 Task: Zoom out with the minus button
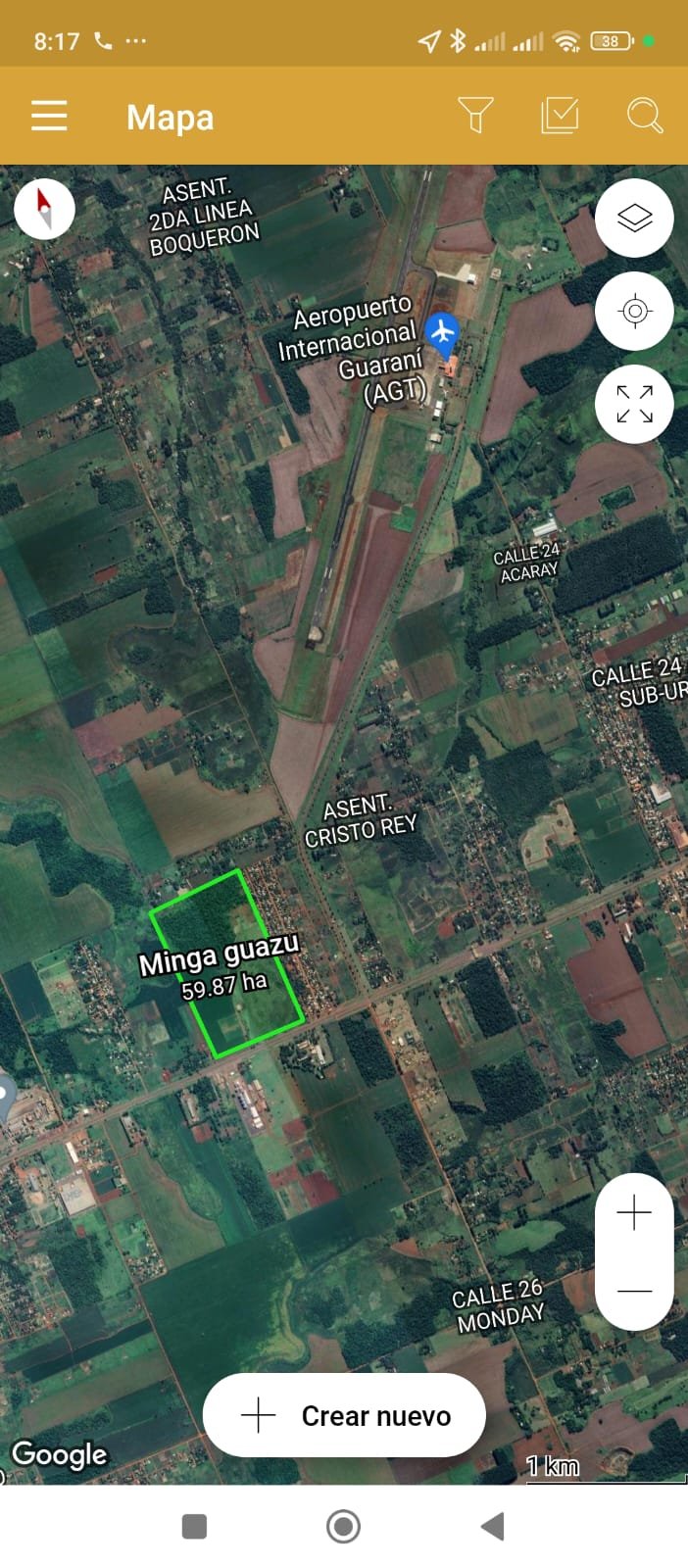(x=634, y=1291)
